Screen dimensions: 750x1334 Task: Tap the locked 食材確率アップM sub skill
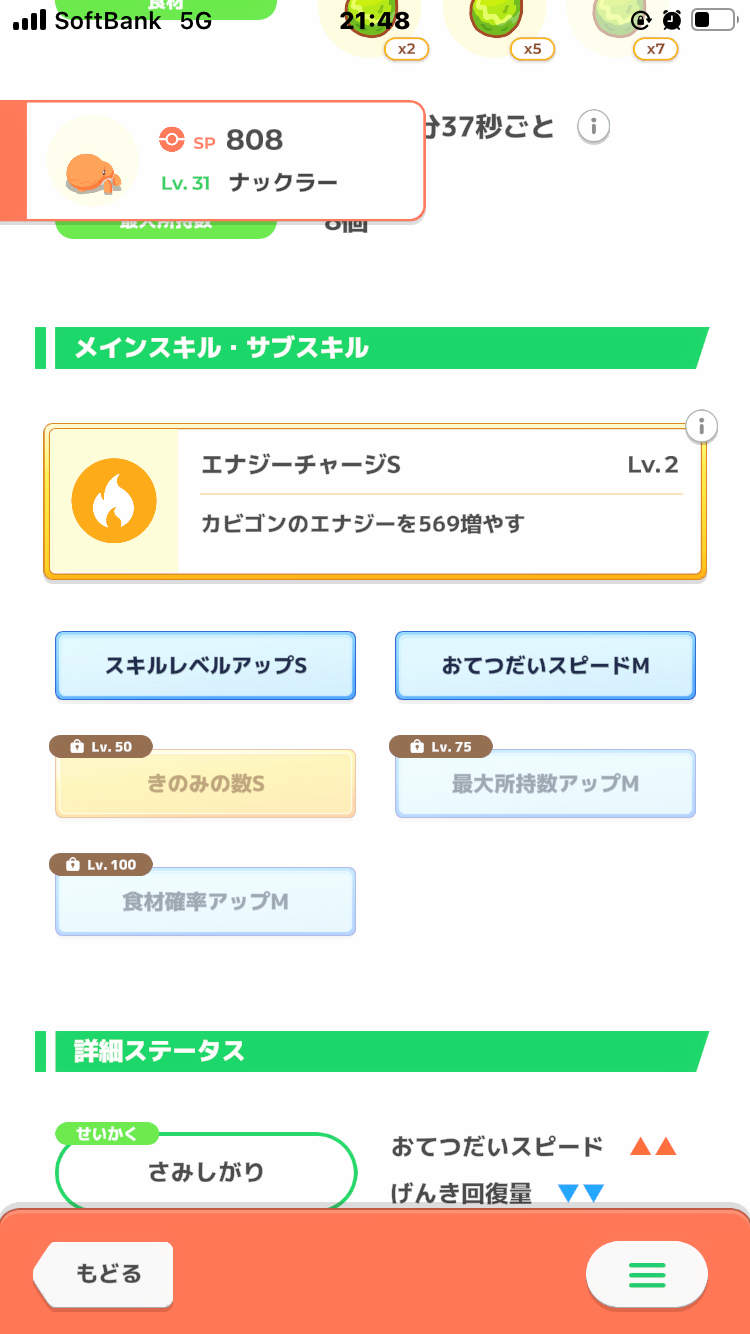[x=205, y=902]
